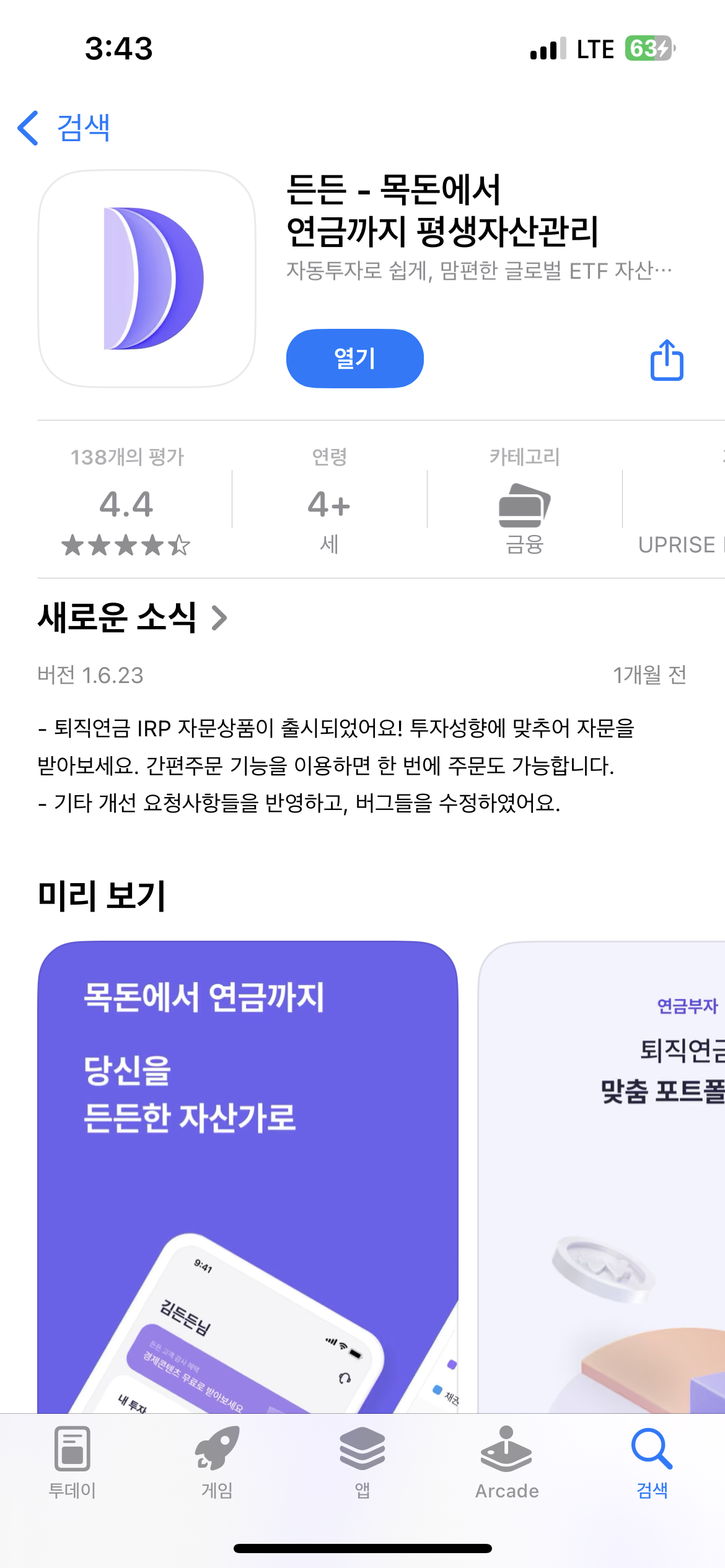This screenshot has width=725, height=1568.
Task: Switch to the Arcade tab
Action: (507, 1463)
